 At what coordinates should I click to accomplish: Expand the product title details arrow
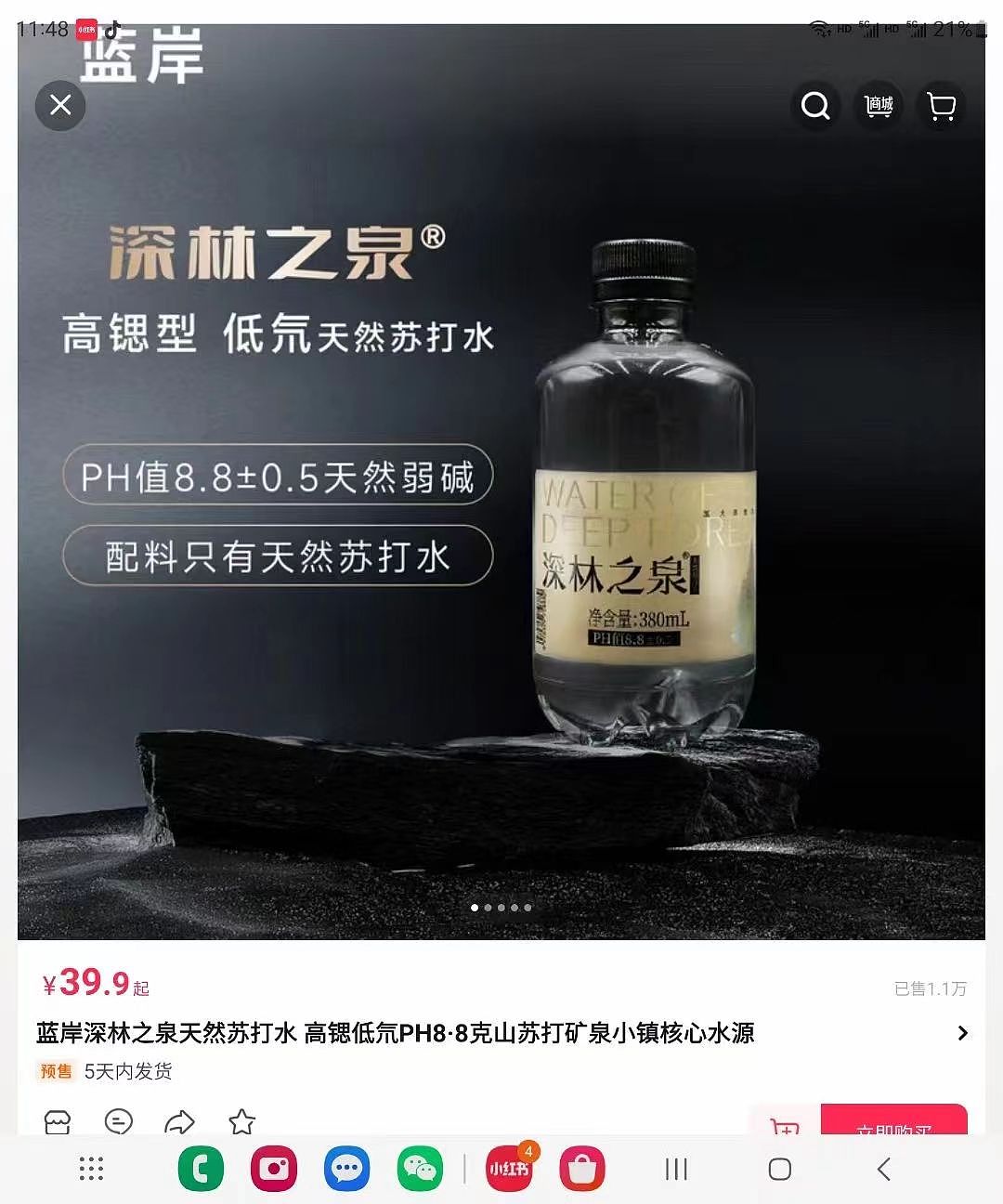(x=962, y=1033)
